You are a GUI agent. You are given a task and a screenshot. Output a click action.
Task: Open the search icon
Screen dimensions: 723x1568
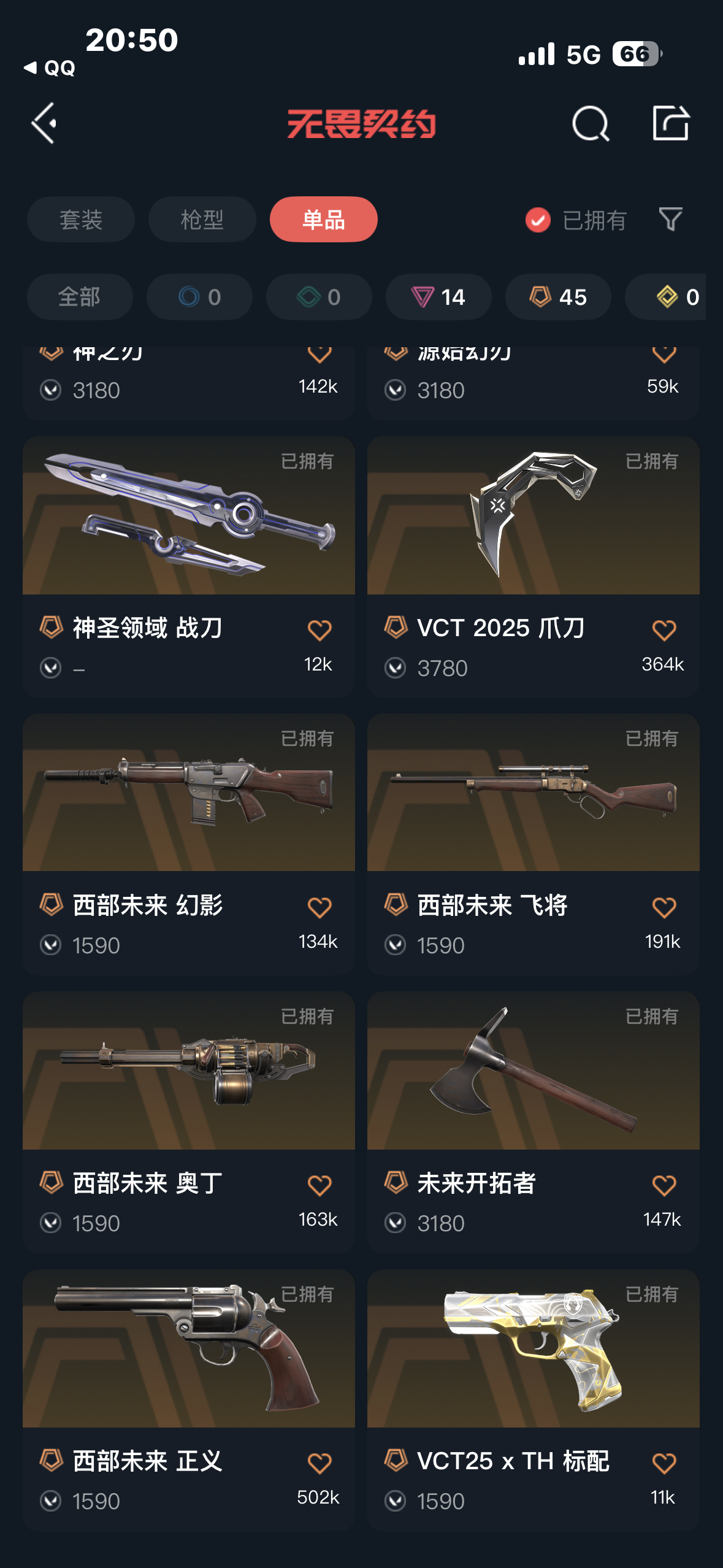(x=590, y=123)
